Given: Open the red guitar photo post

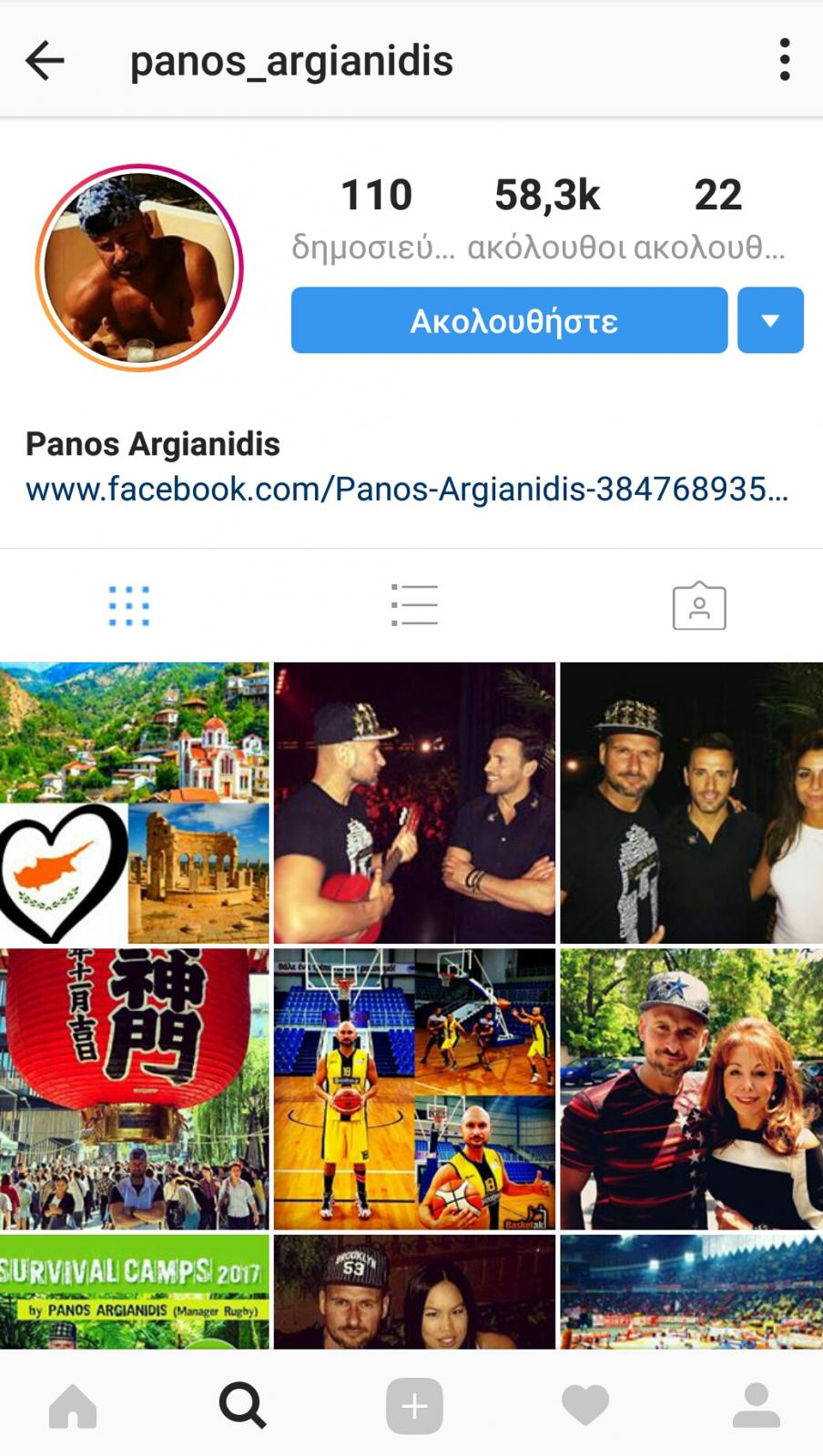Looking at the screenshot, I should (x=414, y=803).
